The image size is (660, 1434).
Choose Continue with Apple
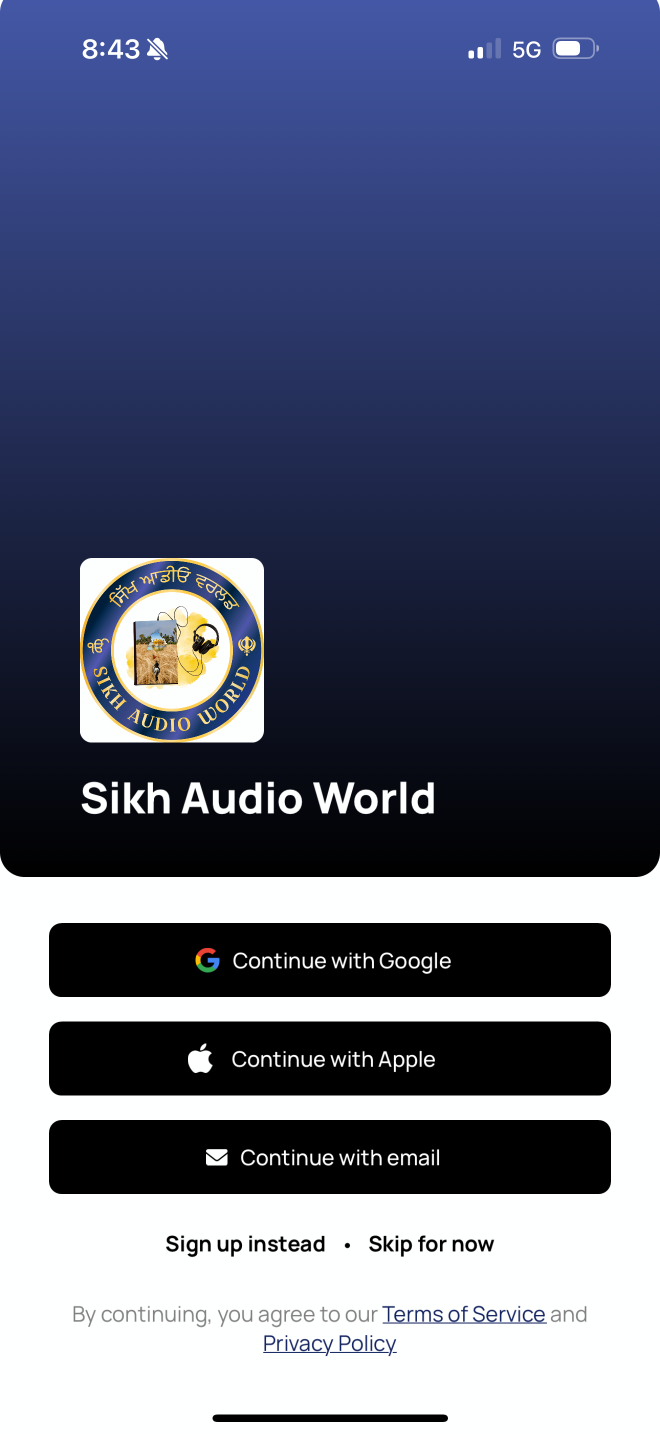tap(330, 1059)
